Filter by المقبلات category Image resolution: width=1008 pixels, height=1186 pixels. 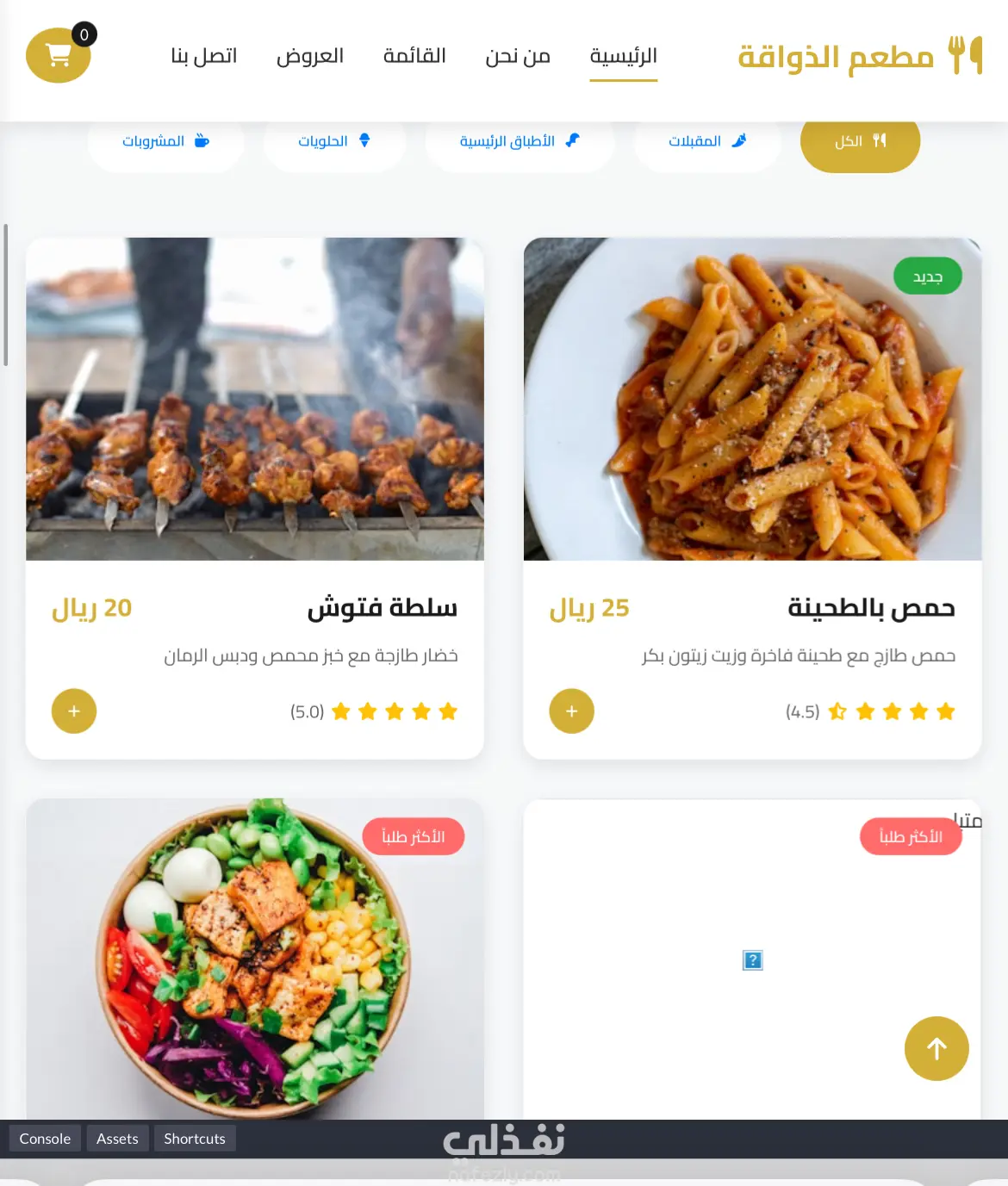click(x=707, y=141)
